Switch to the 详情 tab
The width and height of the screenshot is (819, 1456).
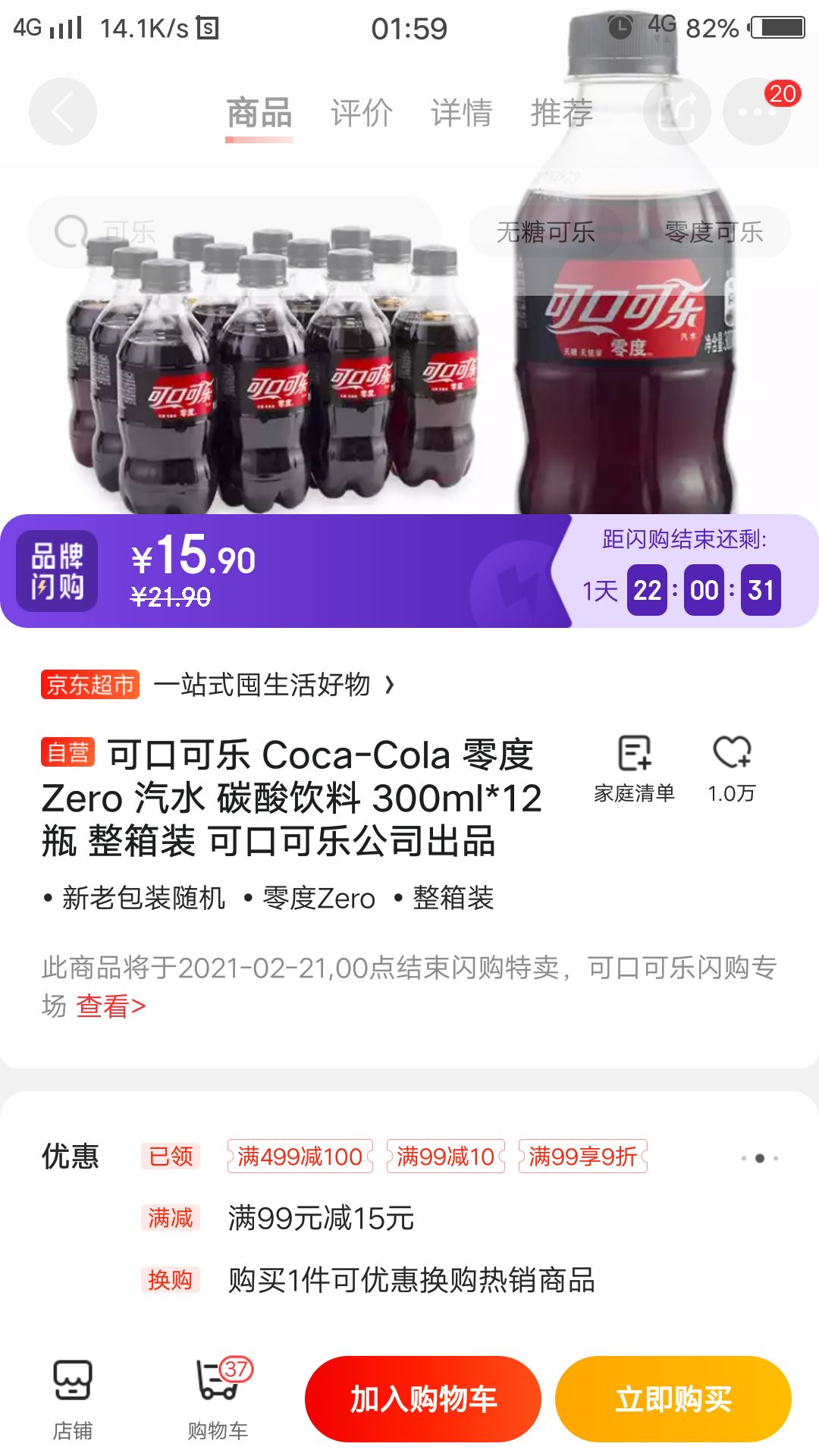point(462,113)
